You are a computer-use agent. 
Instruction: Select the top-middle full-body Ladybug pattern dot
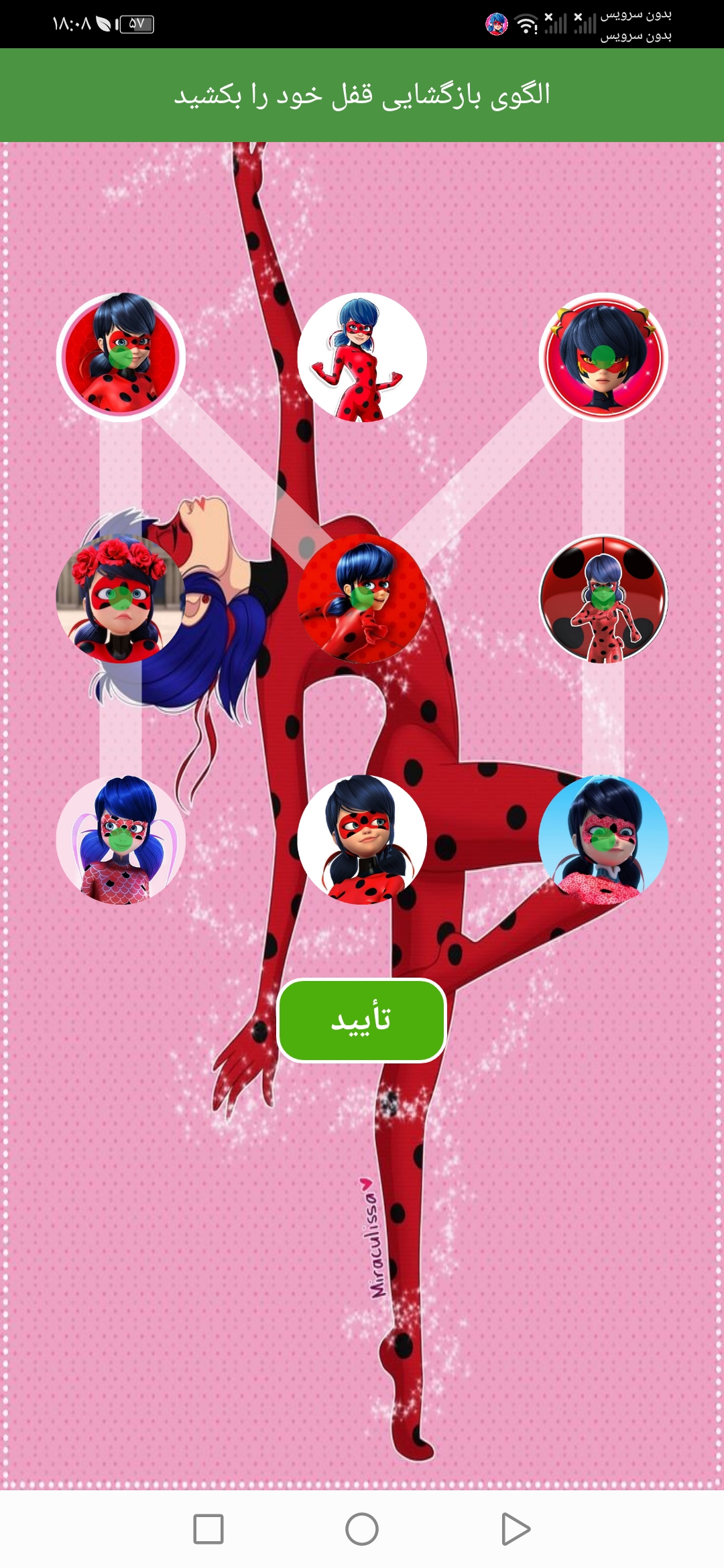coord(362,357)
